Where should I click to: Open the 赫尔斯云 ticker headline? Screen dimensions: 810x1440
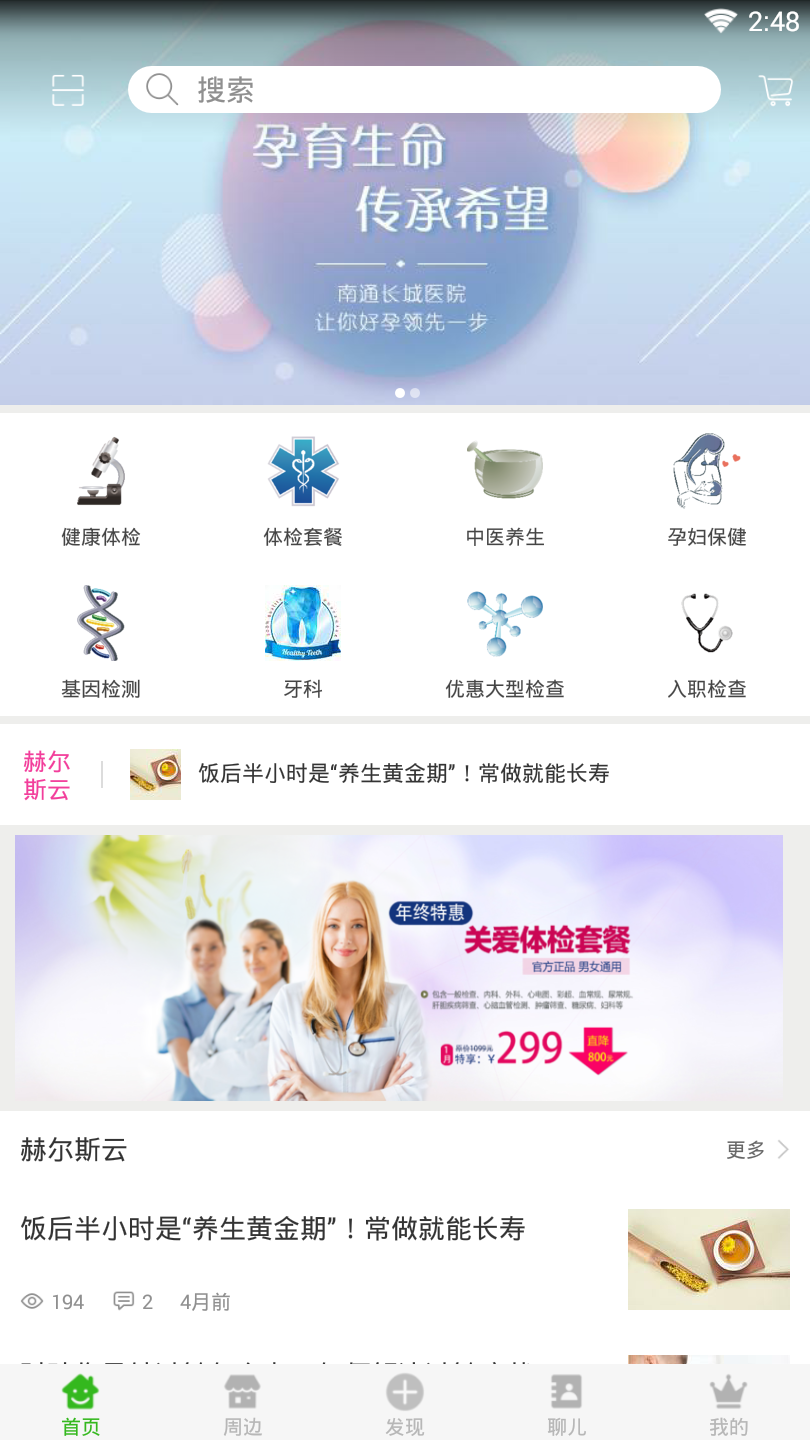pos(403,774)
